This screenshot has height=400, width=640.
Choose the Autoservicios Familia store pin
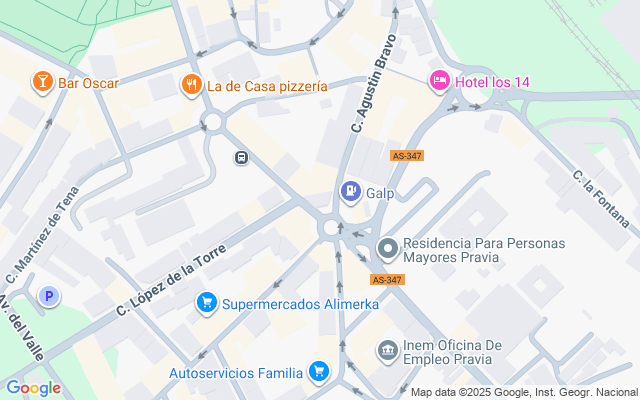(x=319, y=373)
